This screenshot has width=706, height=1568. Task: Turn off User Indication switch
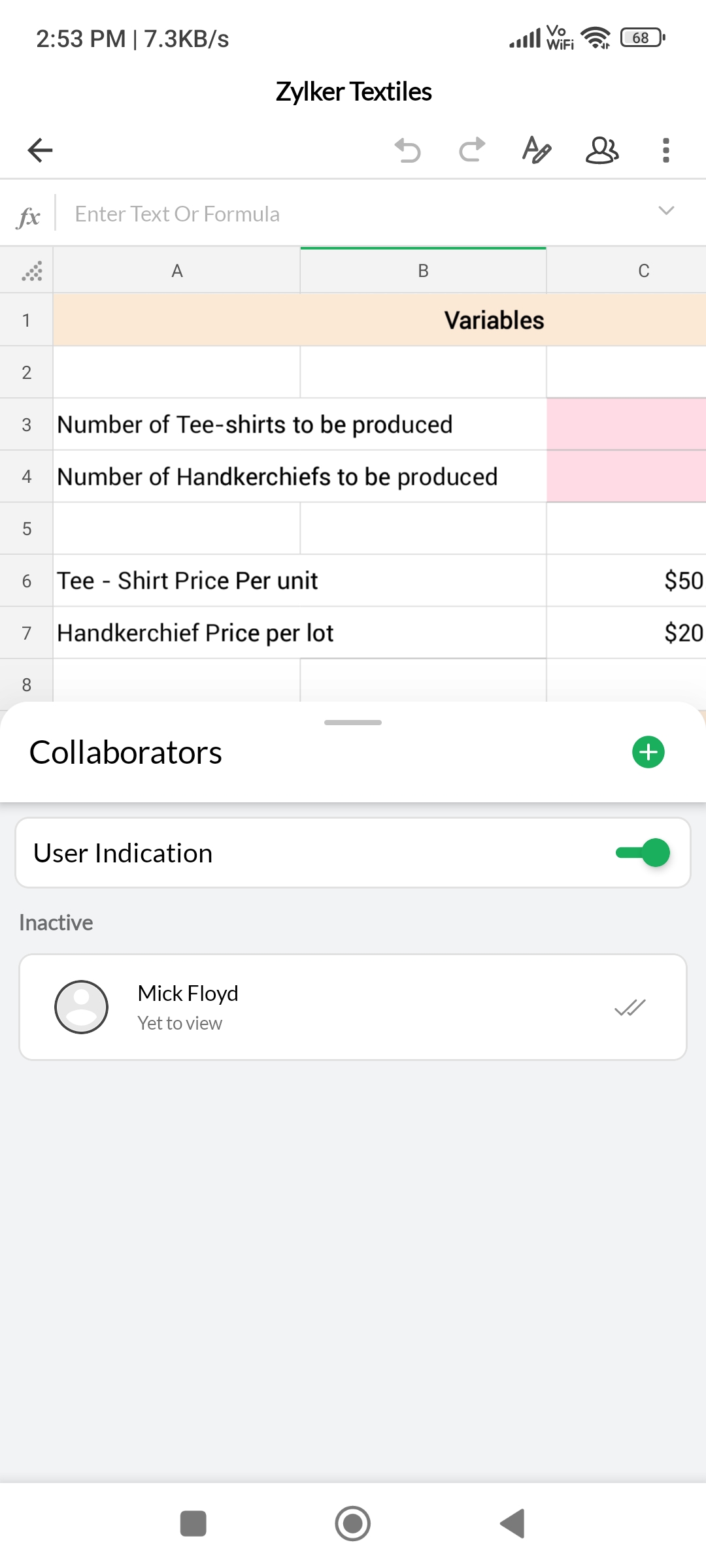pos(643,853)
